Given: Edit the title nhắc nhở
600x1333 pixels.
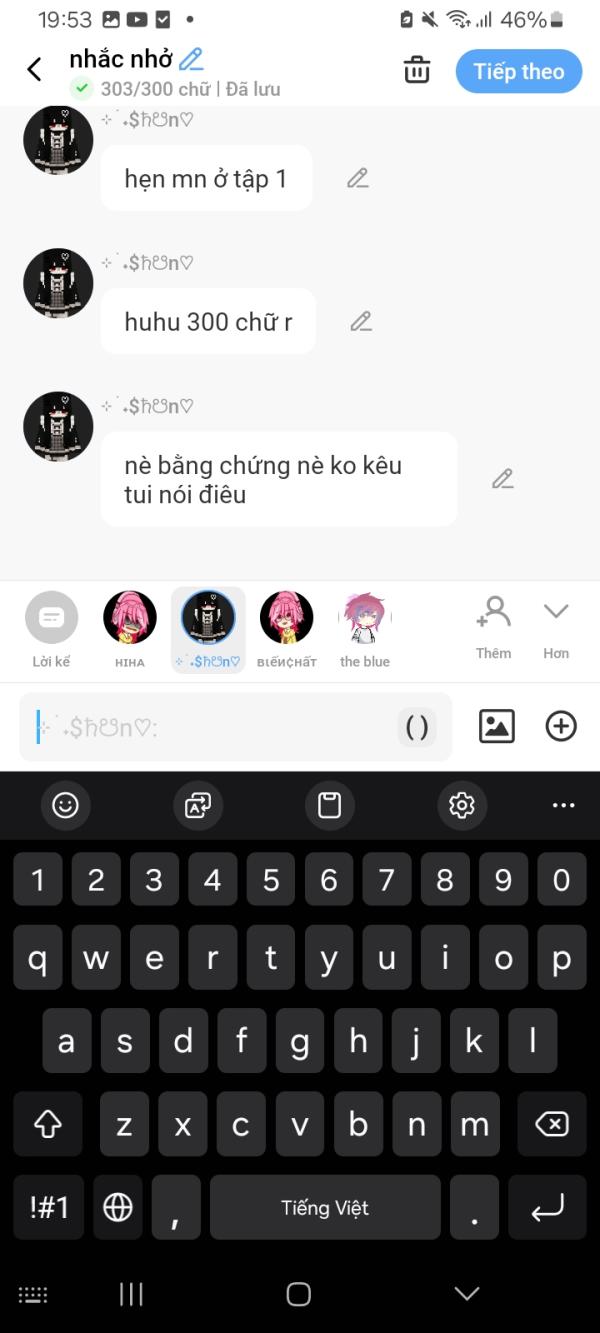Looking at the screenshot, I should coord(191,59).
